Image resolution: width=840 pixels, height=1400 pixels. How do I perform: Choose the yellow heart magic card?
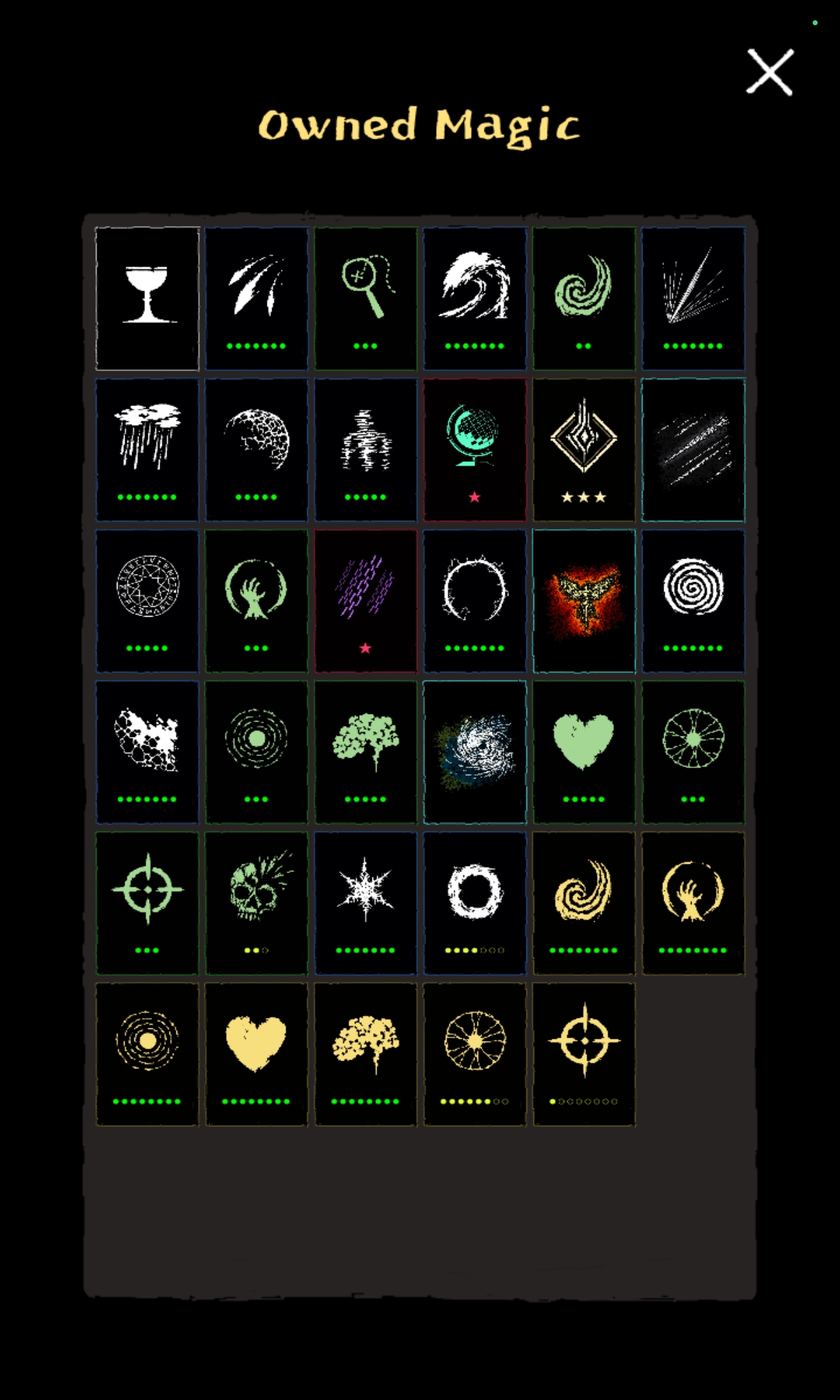[x=256, y=1054]
